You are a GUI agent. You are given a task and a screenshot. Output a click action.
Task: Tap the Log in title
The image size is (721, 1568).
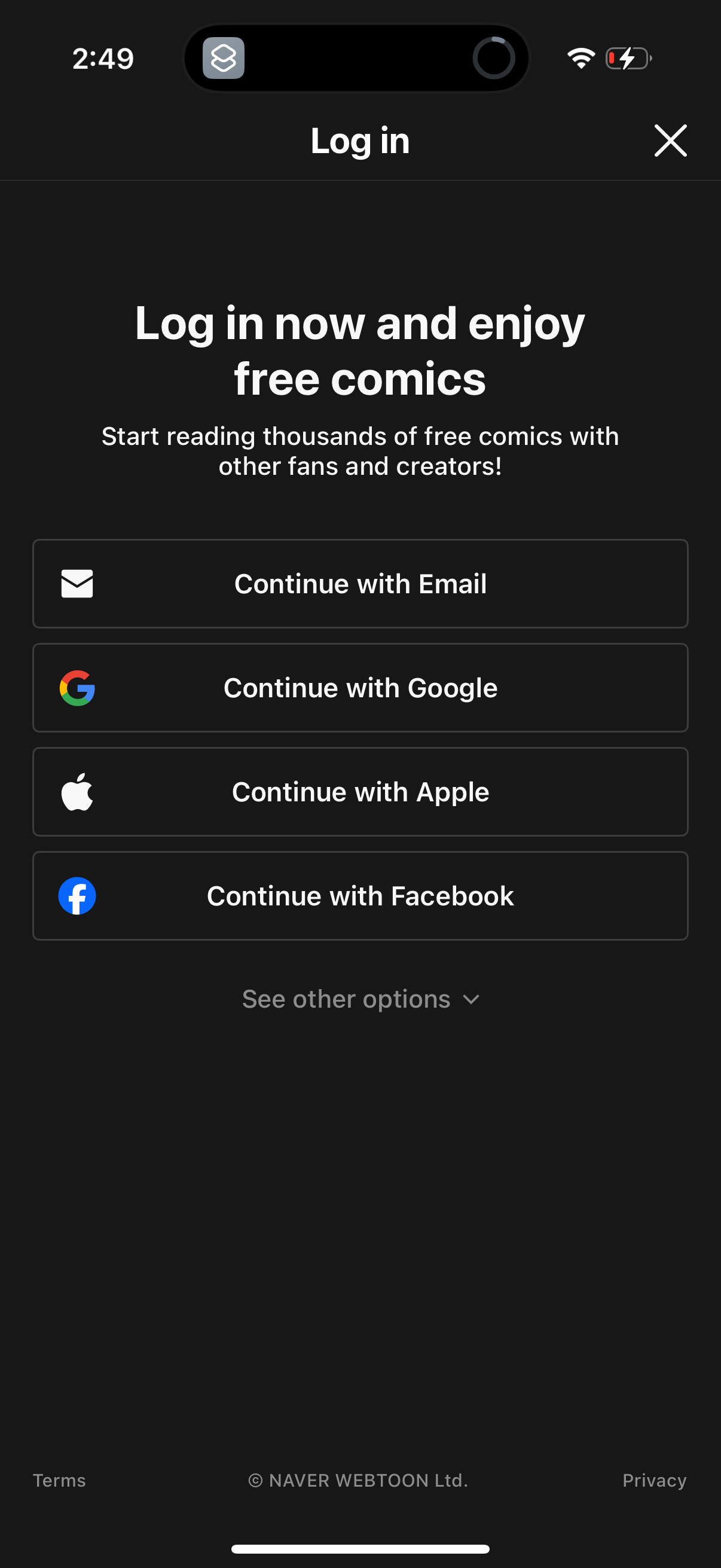(x=359, y=141)
